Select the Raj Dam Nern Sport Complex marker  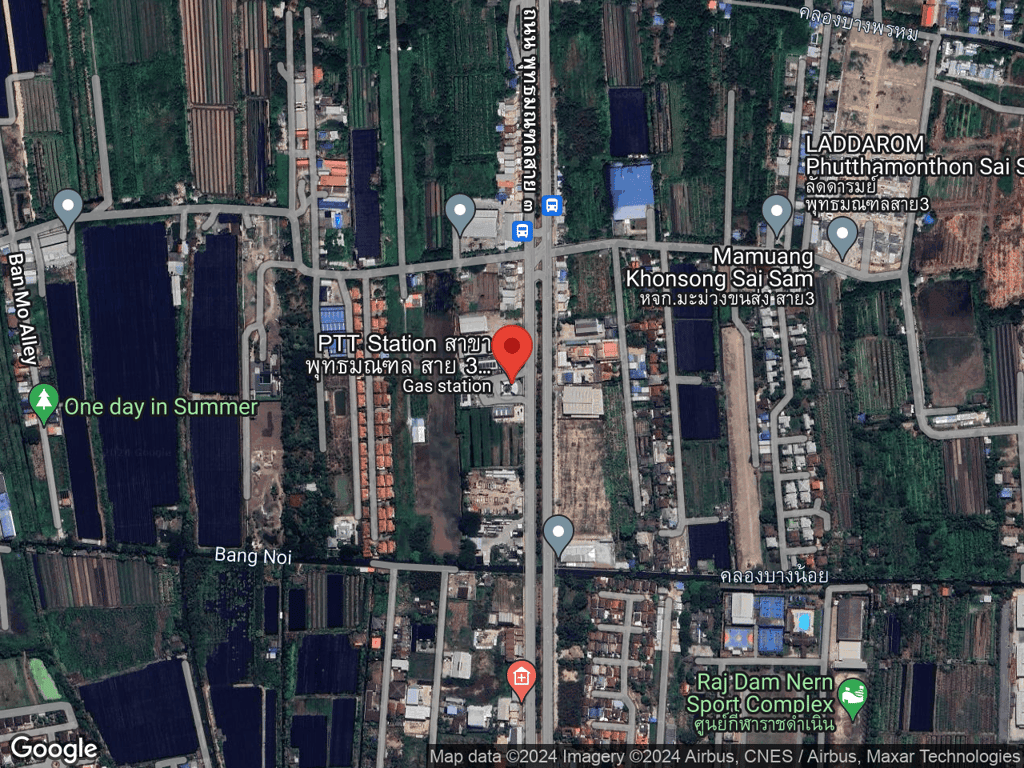(852, 697)
